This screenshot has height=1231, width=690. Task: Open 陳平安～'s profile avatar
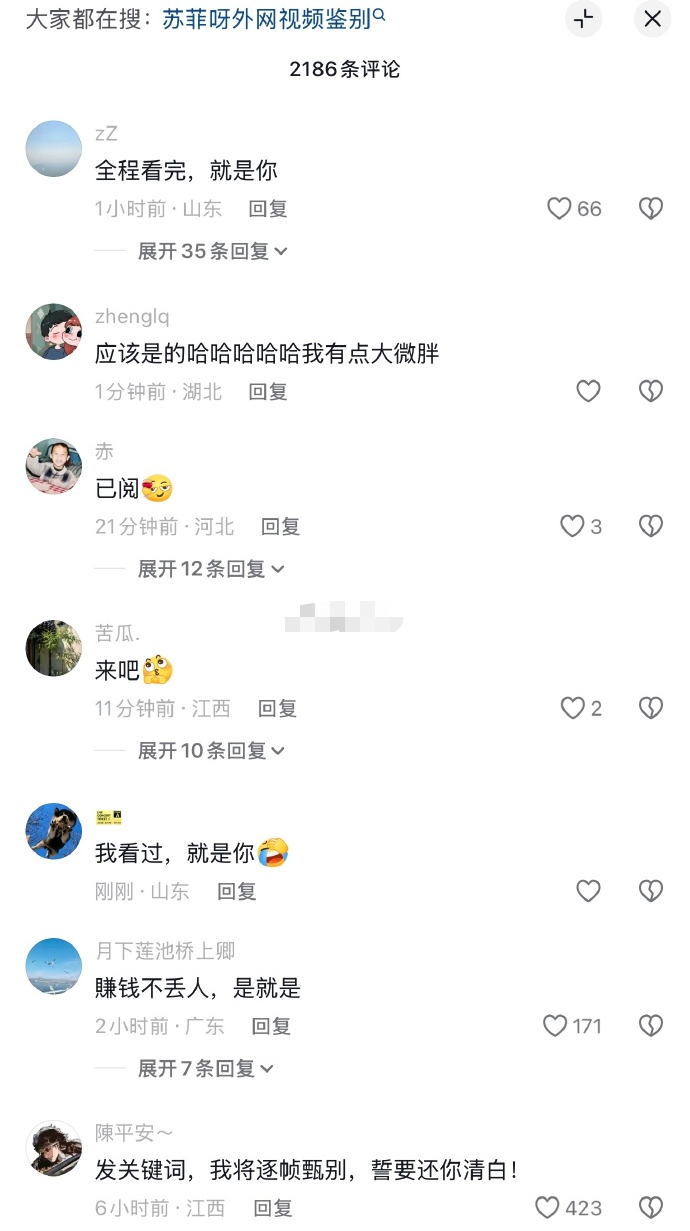click(53, 1148)
